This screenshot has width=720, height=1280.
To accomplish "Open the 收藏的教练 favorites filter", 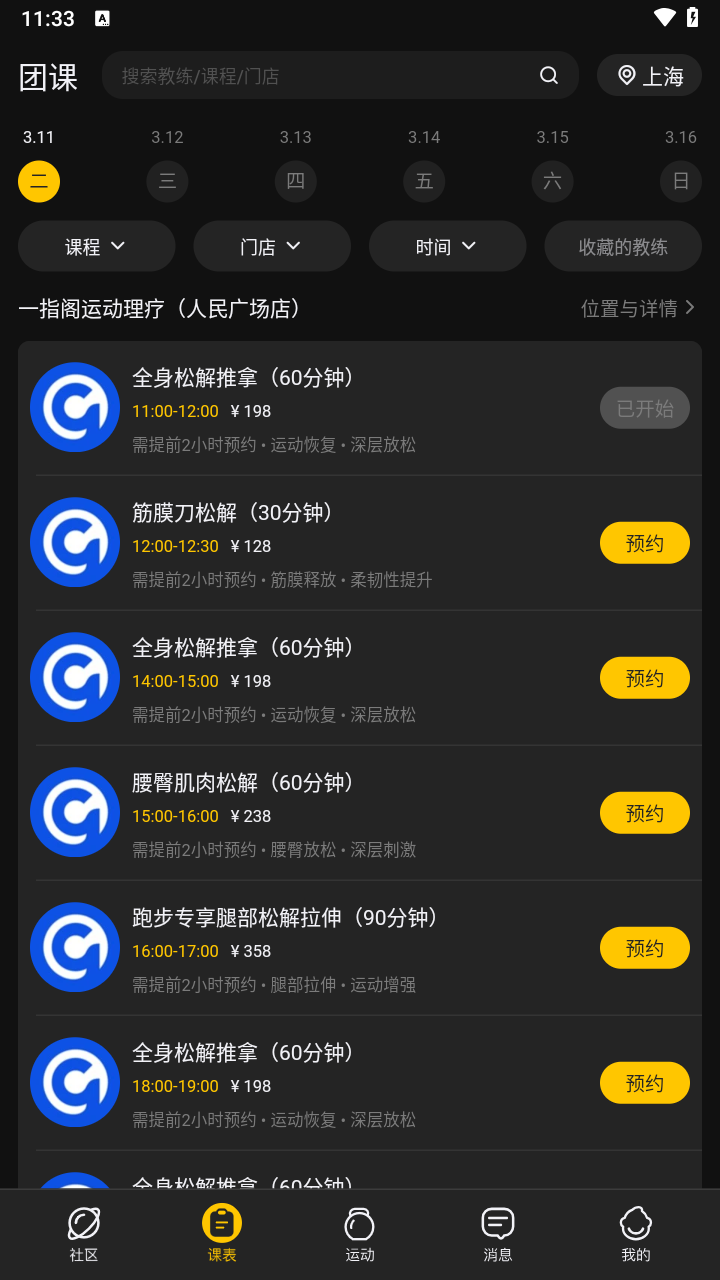I will pyautogui.click(x=623, y=245).
